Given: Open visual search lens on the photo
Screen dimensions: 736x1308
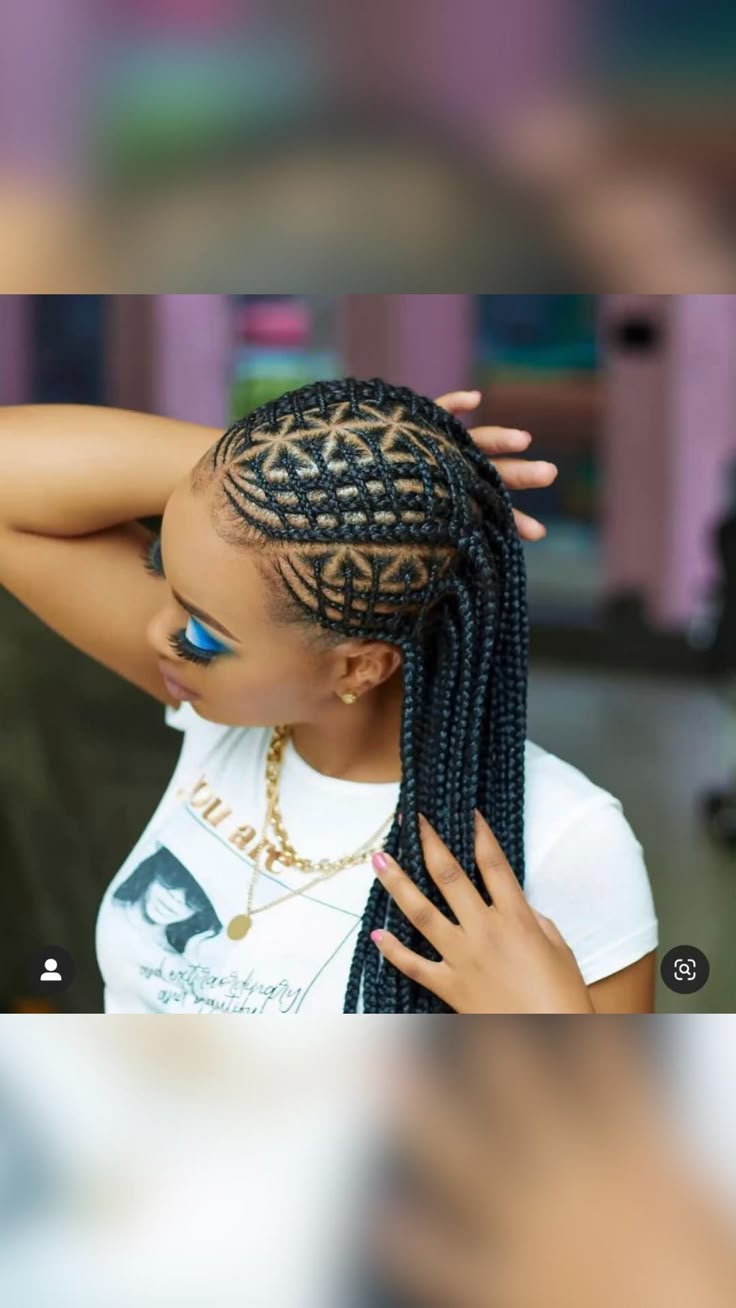Looking at the screenshot, I should click(685, 969).
